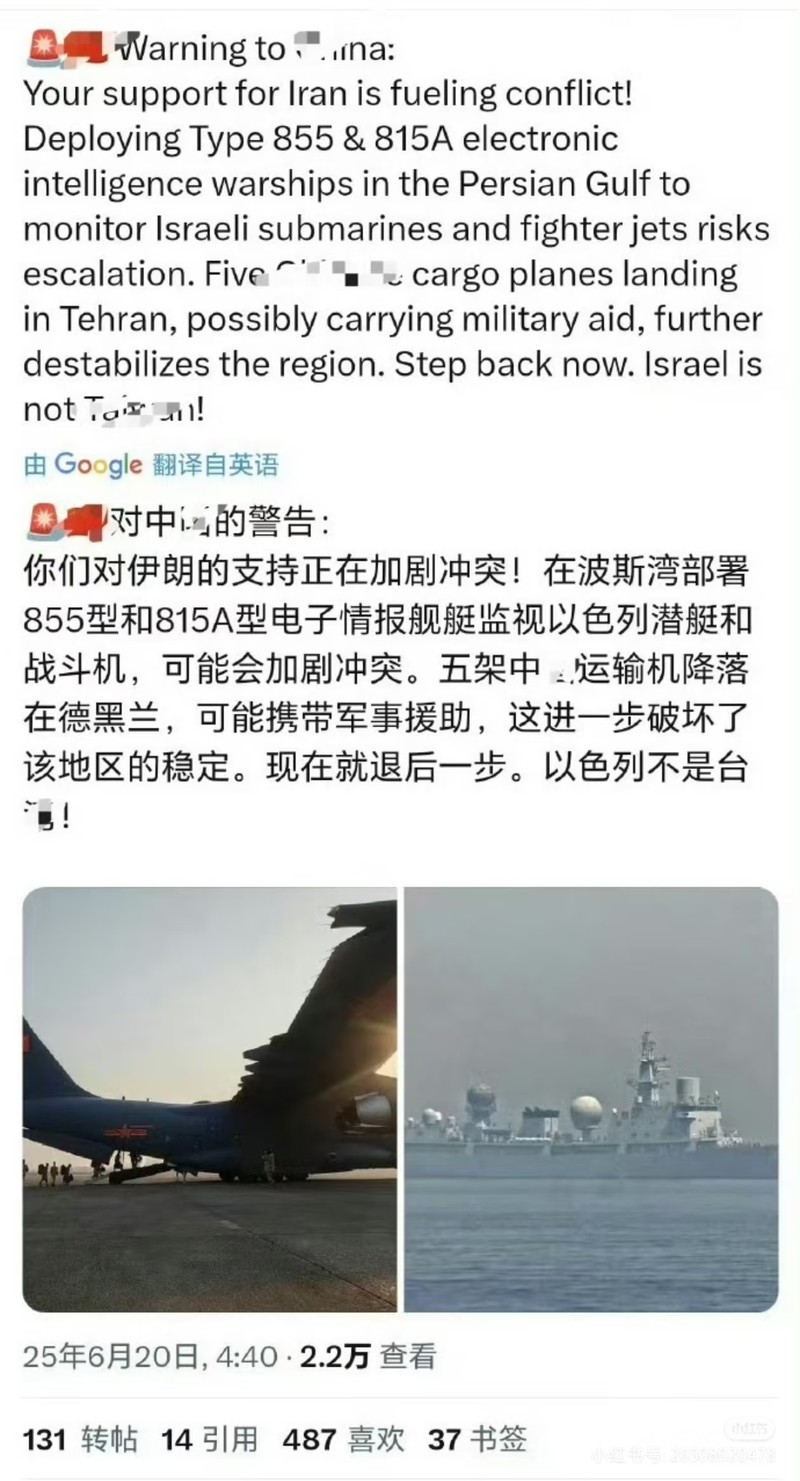Open the cargo plane photo

[209, 1098]
